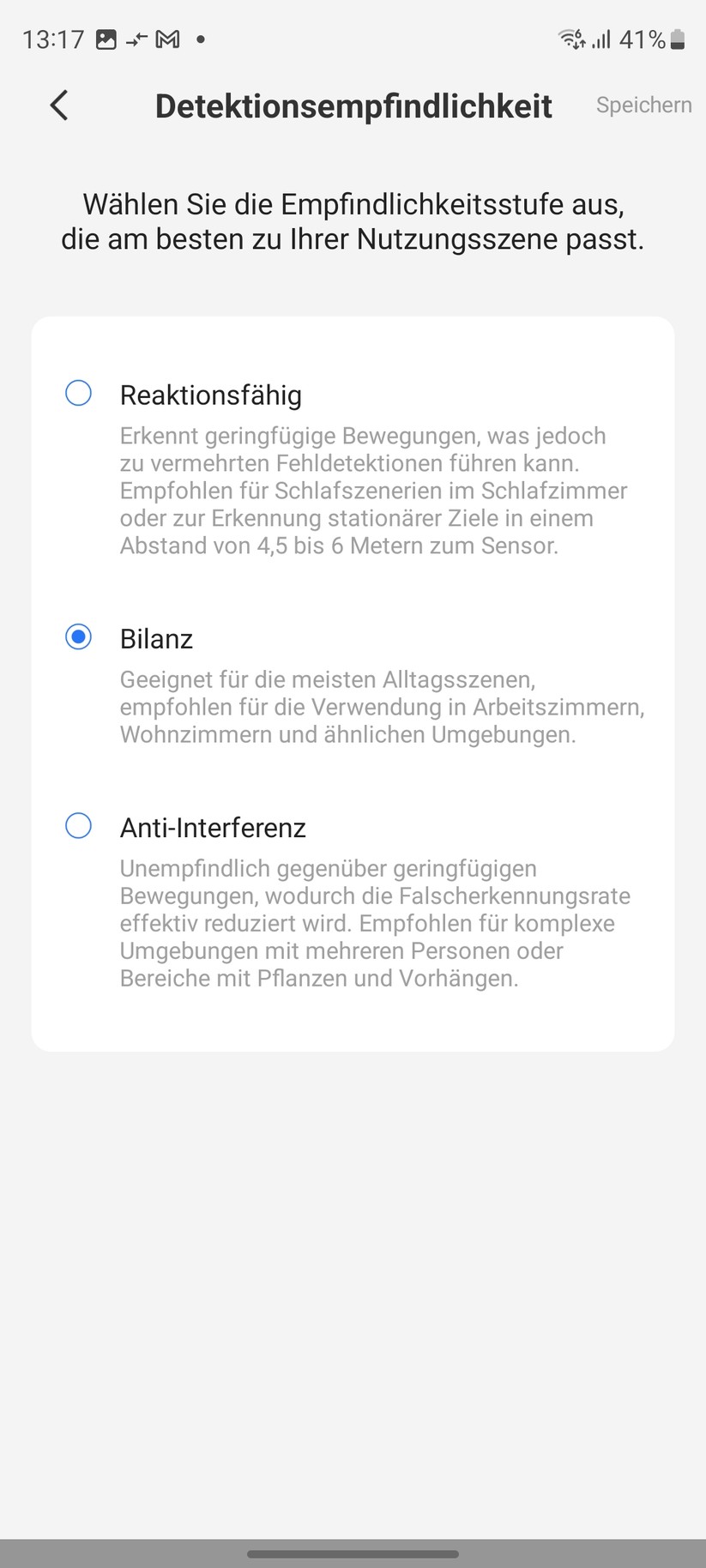706x1568 pixels.
Task: Tap the back chevron arrow
Action: [x=57, y=105]
